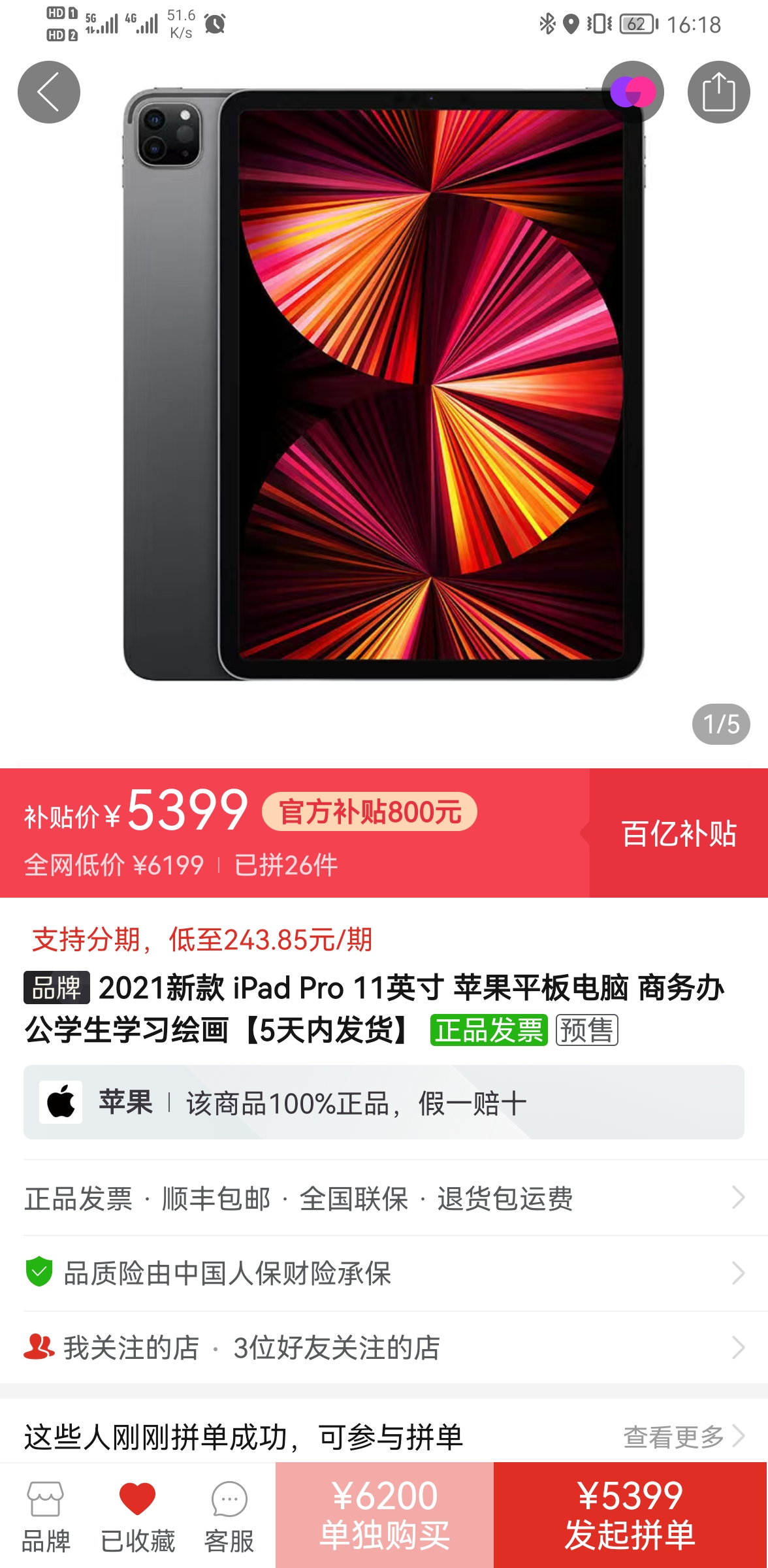This screenshot has height=1568, width=768.
Task: Contact 客服 customer service
Action: [229, 1516]
